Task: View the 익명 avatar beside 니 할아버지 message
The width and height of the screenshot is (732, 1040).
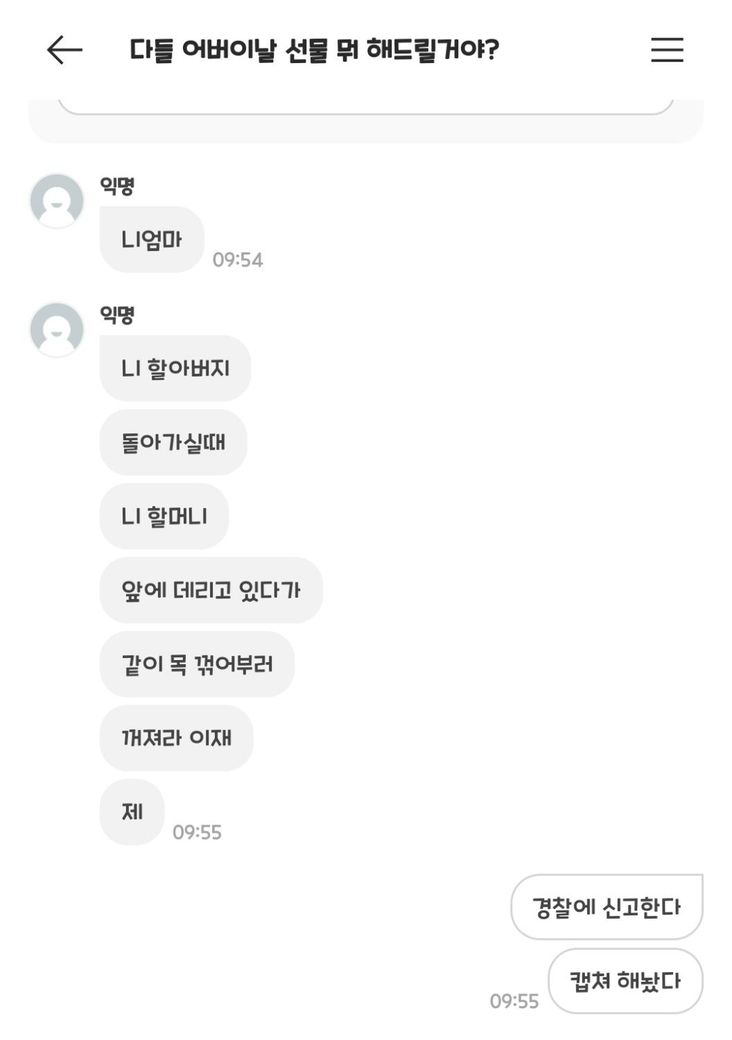Action: click(x=57, y=330)
